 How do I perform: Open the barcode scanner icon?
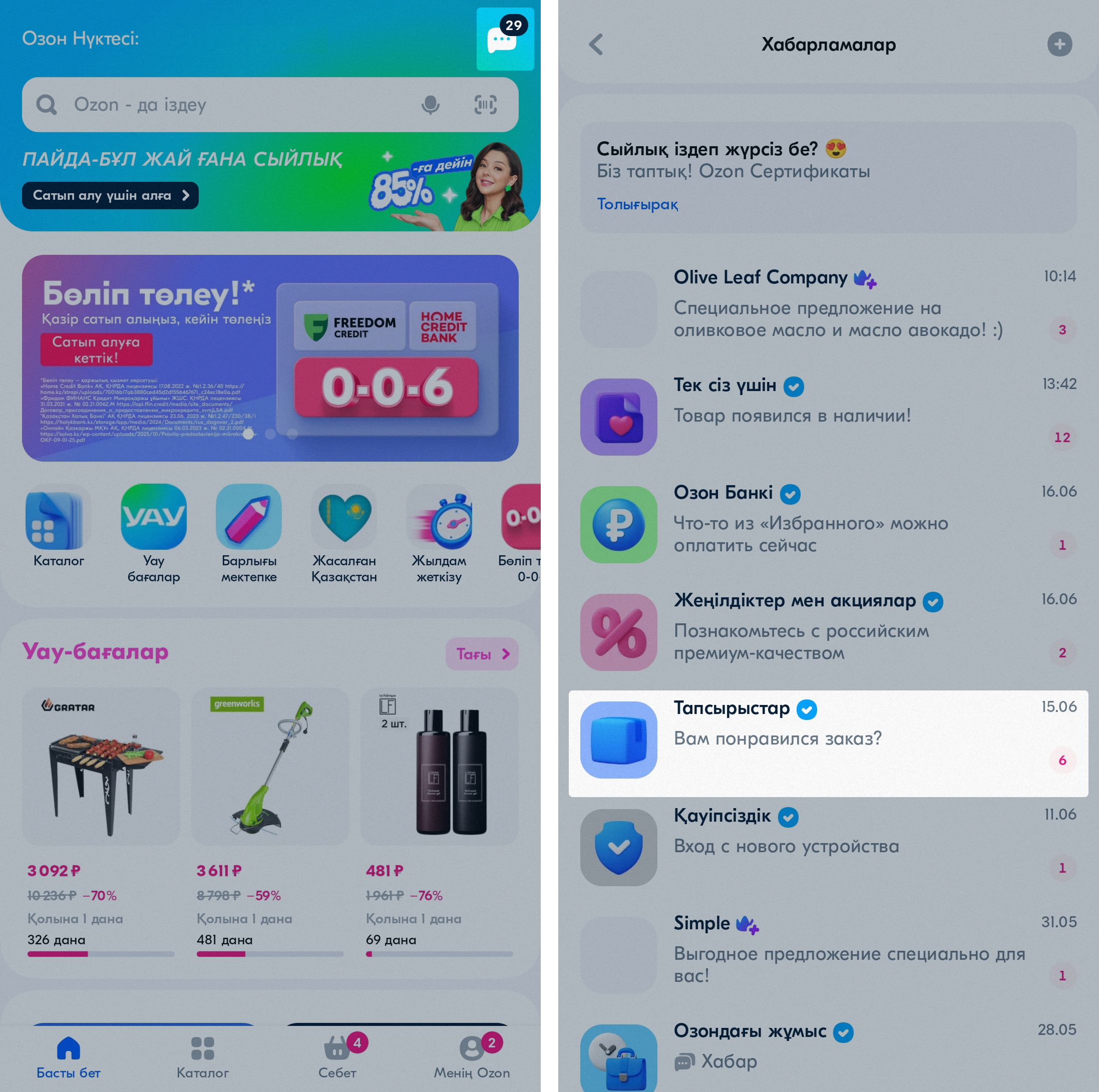(485, 105)
